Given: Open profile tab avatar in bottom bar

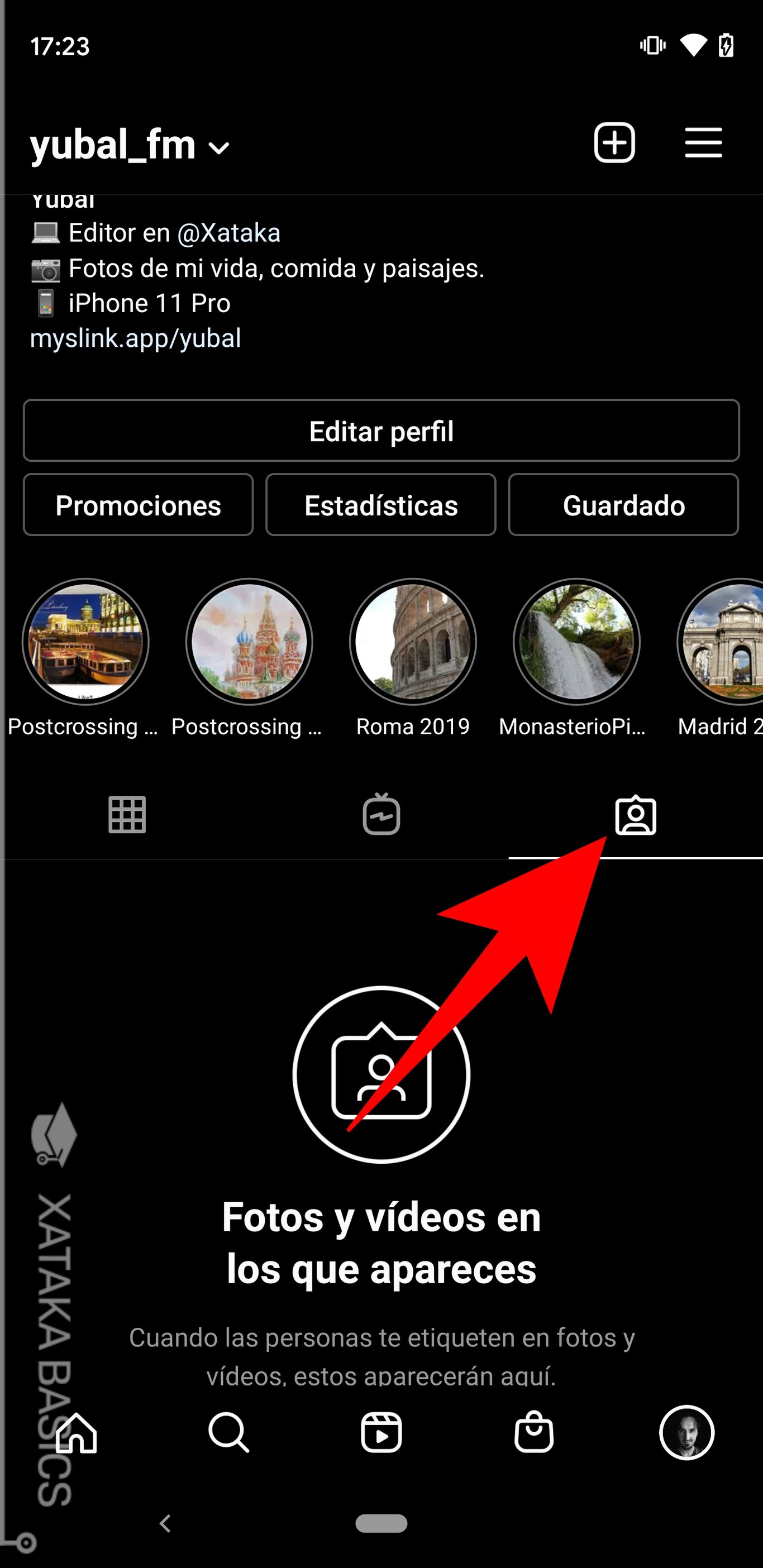Looking at the screenshot, I should click(x=686, y=1433).
